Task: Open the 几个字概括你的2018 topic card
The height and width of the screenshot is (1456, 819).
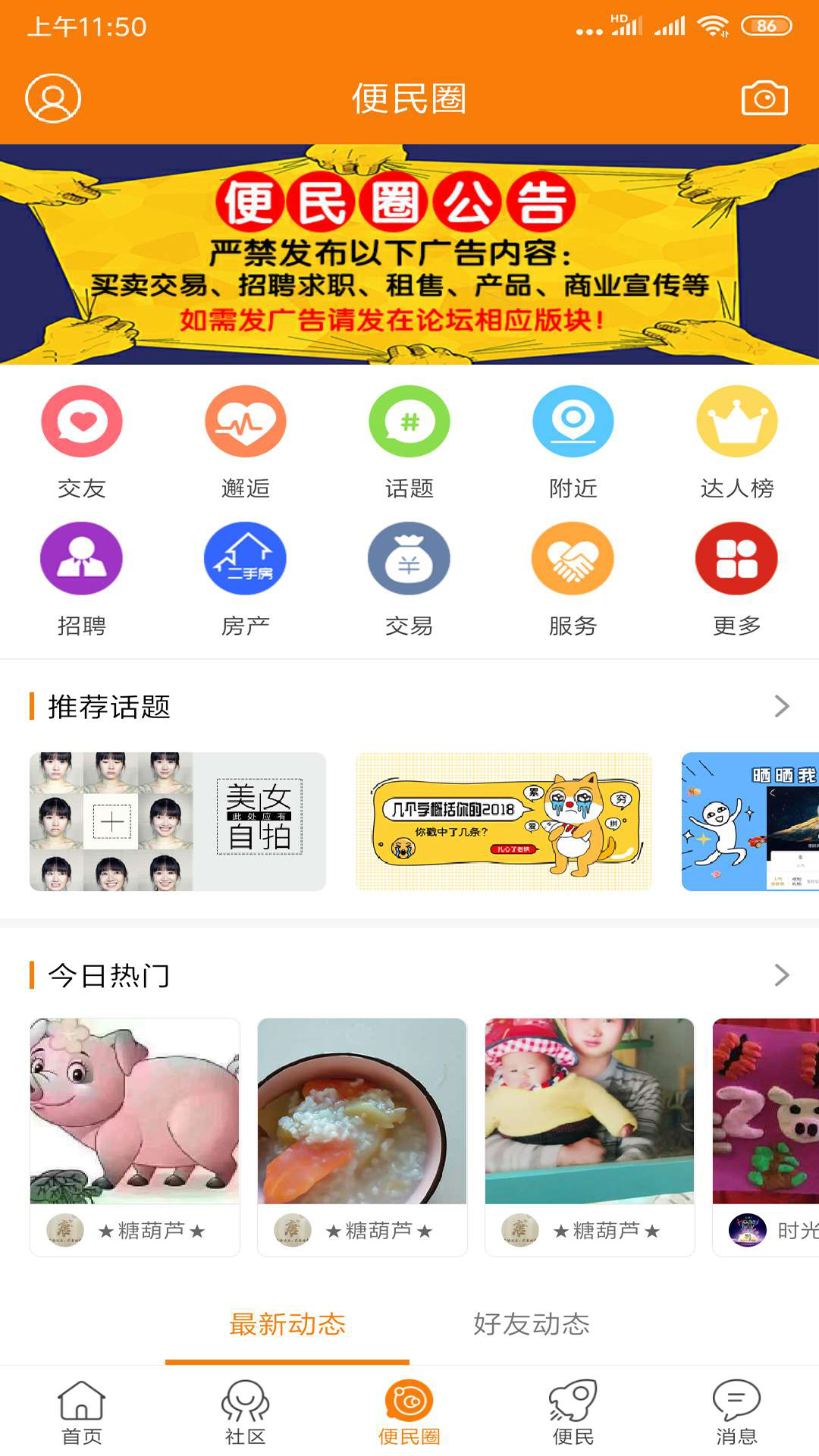Action: (504, 821)
